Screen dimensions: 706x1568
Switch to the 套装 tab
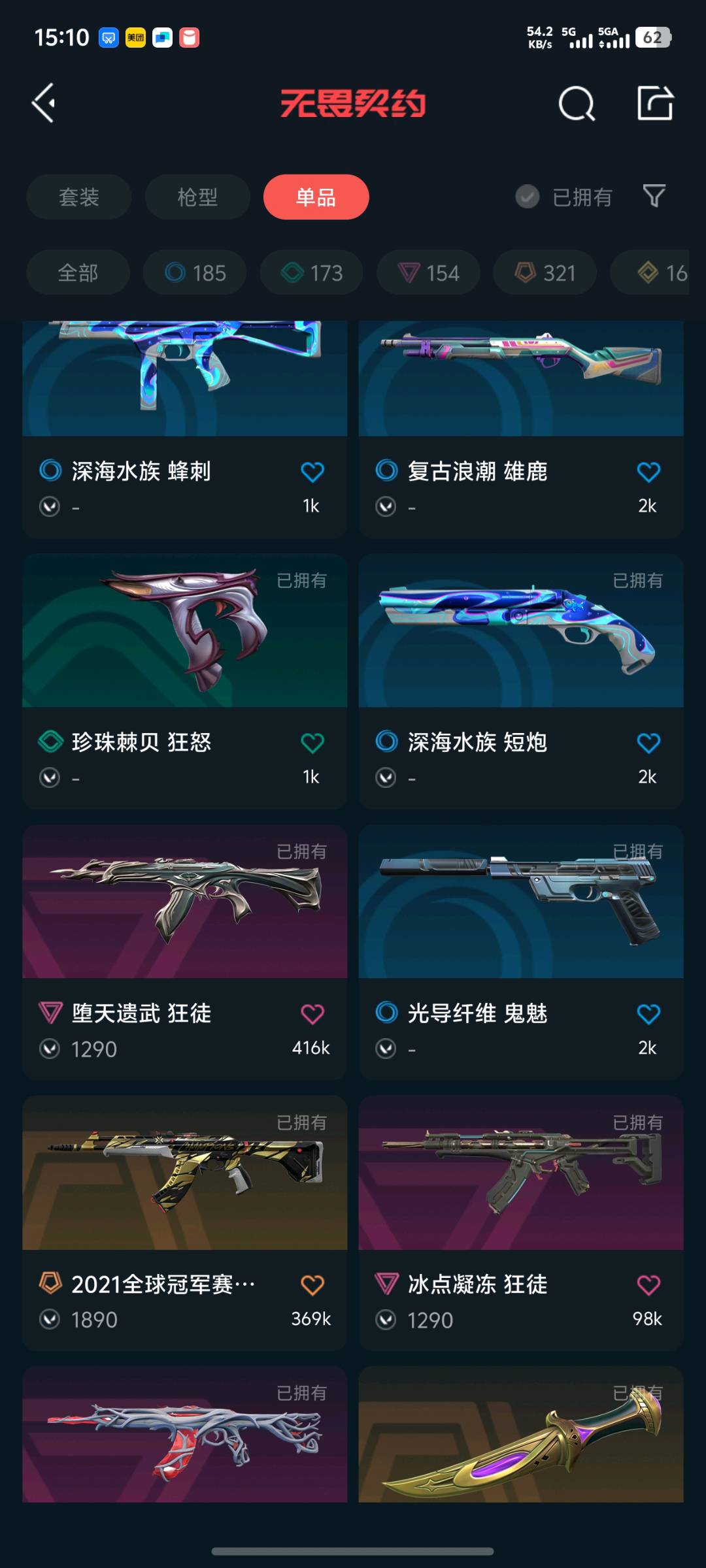78,197
